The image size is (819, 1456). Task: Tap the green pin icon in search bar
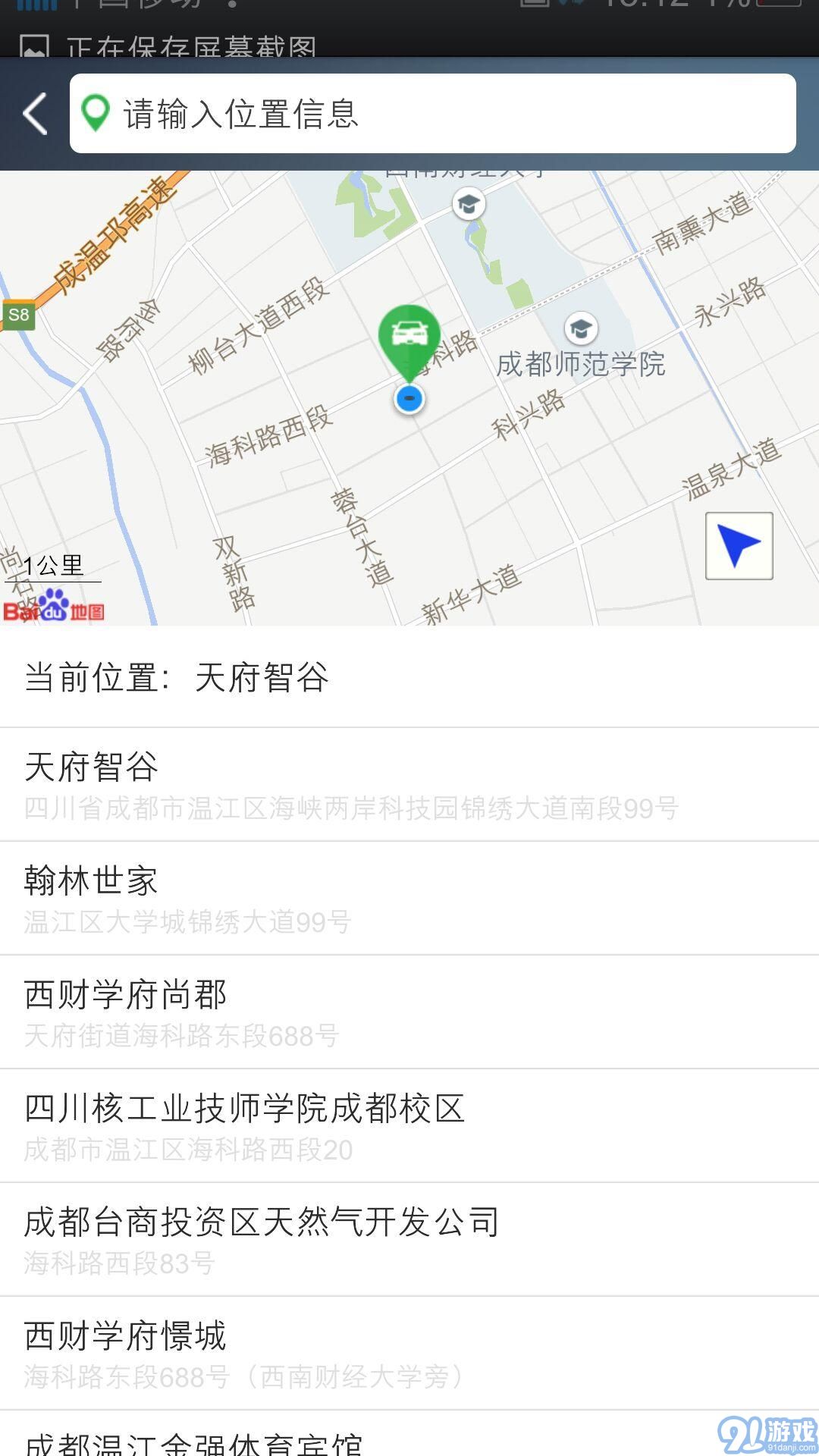point(97,112)
